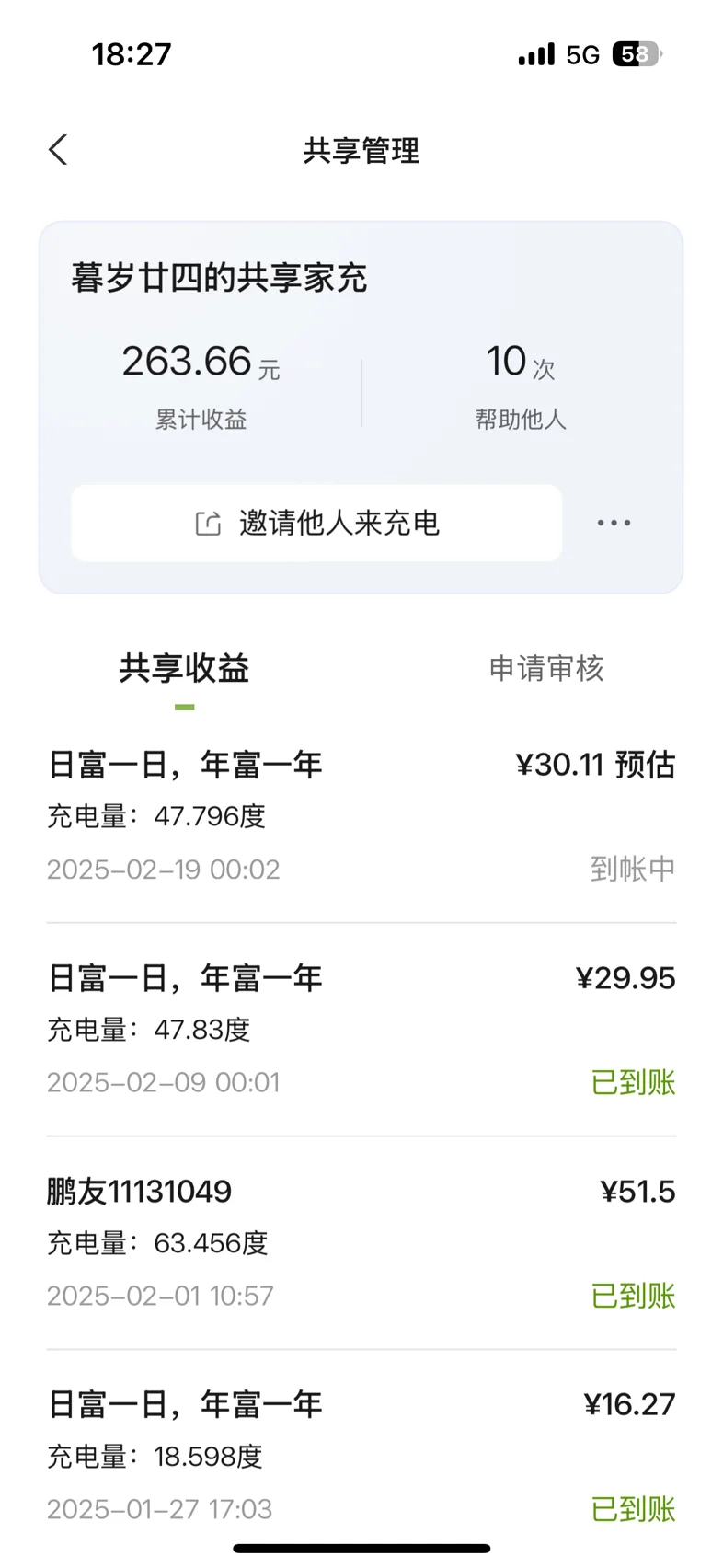723x1568 pixels.
Task: Select the 共享收益 tab
Action: (x=184, y=668)
